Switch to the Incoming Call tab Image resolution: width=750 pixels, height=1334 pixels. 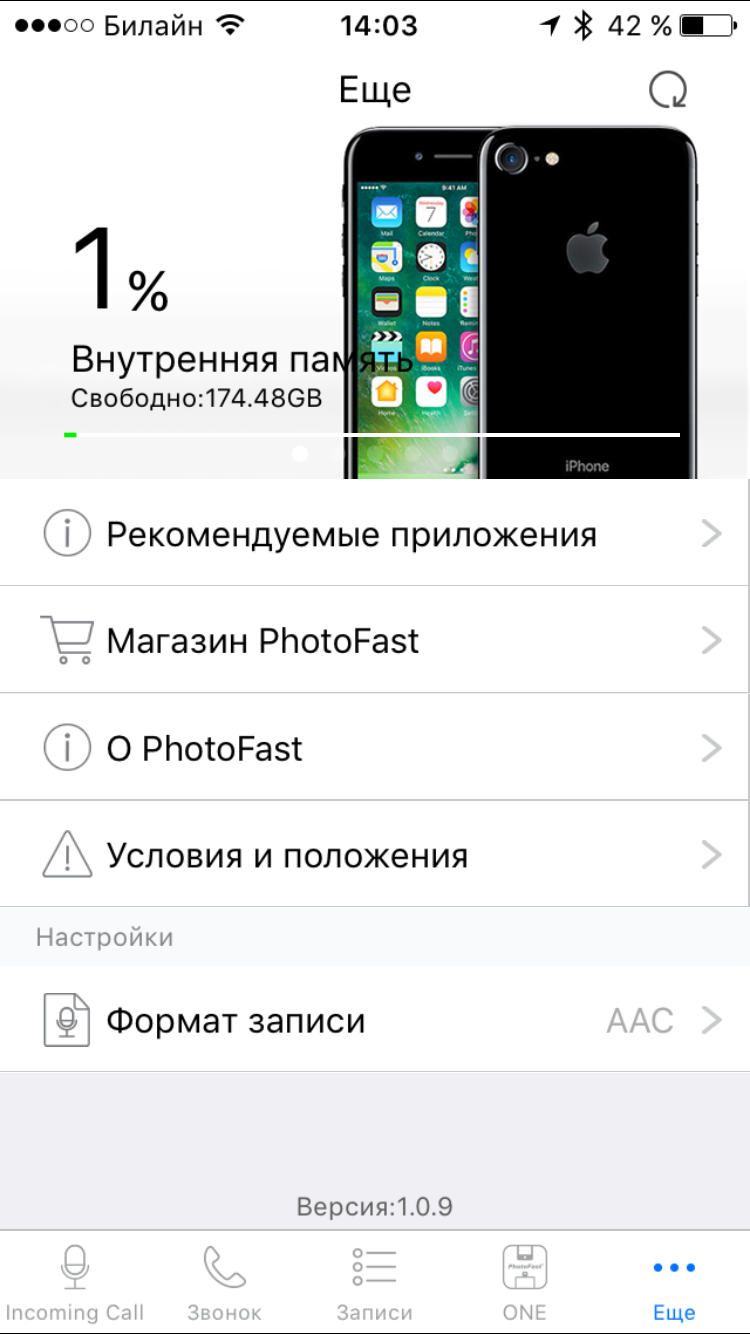75,1283
